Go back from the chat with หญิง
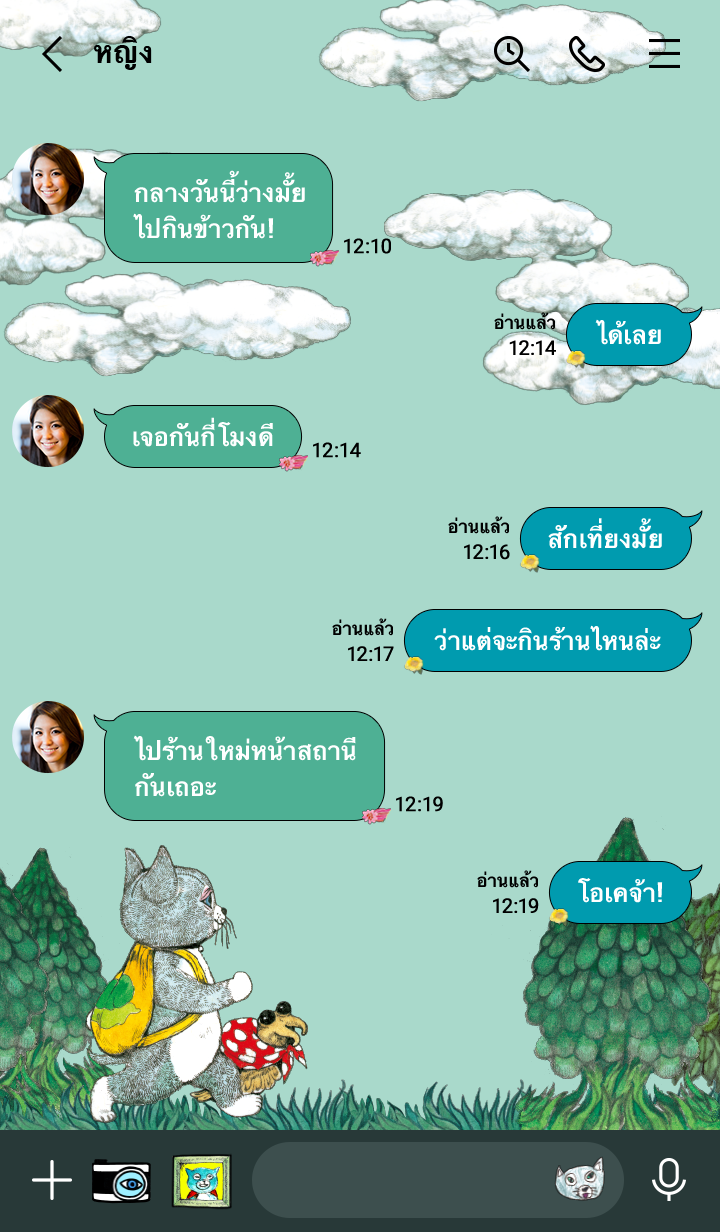720x1232 pixels. pyautogui.click(x=52, y=54)
